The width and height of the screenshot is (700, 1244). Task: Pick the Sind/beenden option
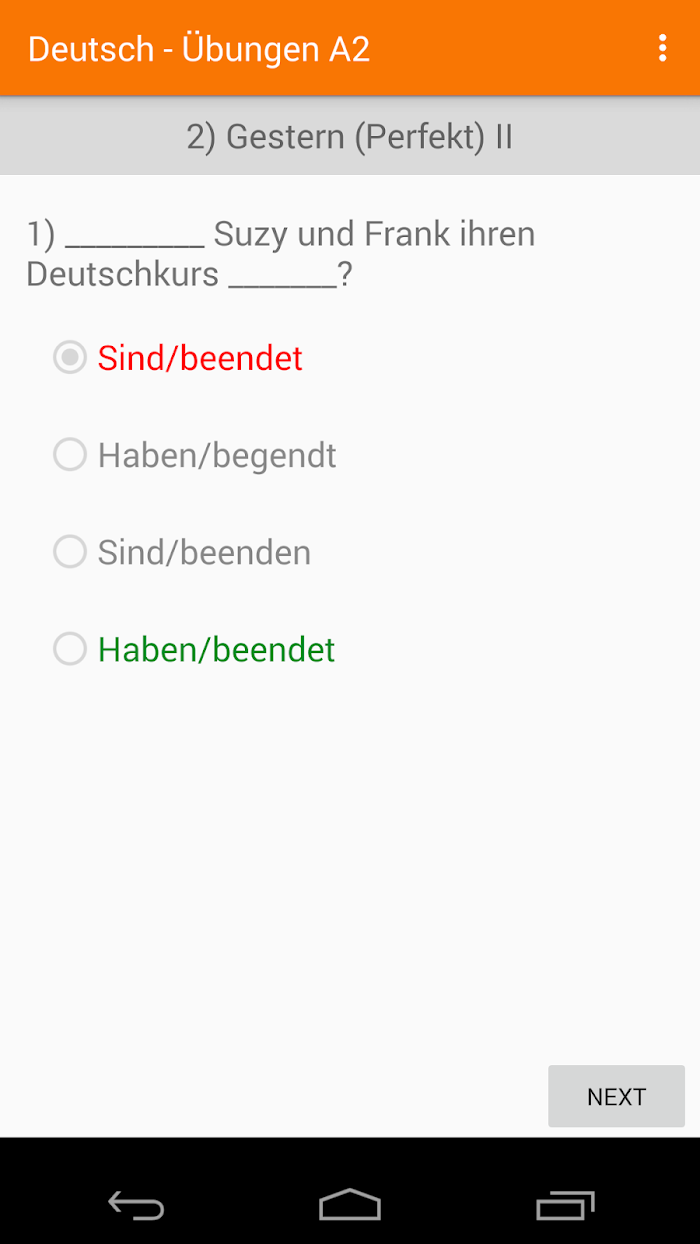[182, 552]
